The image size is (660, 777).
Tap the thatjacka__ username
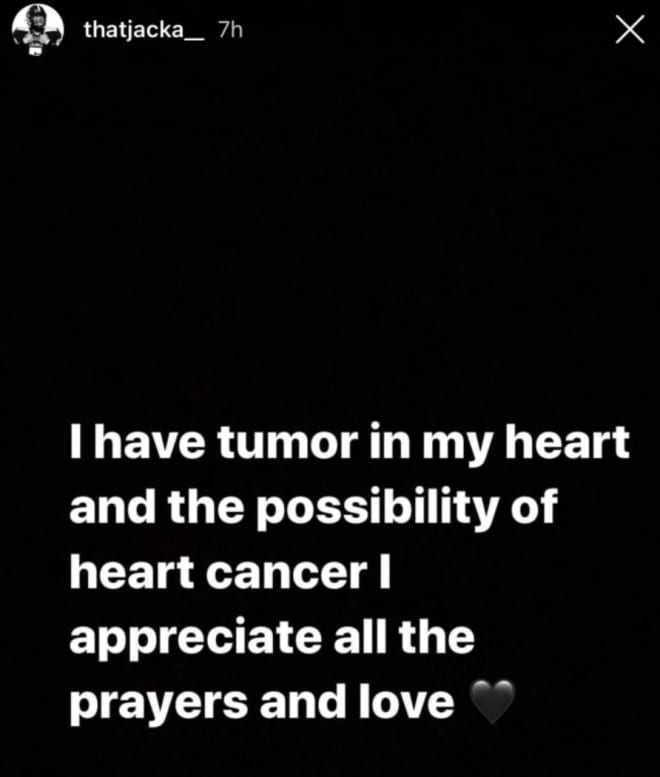tap(145, 31)
